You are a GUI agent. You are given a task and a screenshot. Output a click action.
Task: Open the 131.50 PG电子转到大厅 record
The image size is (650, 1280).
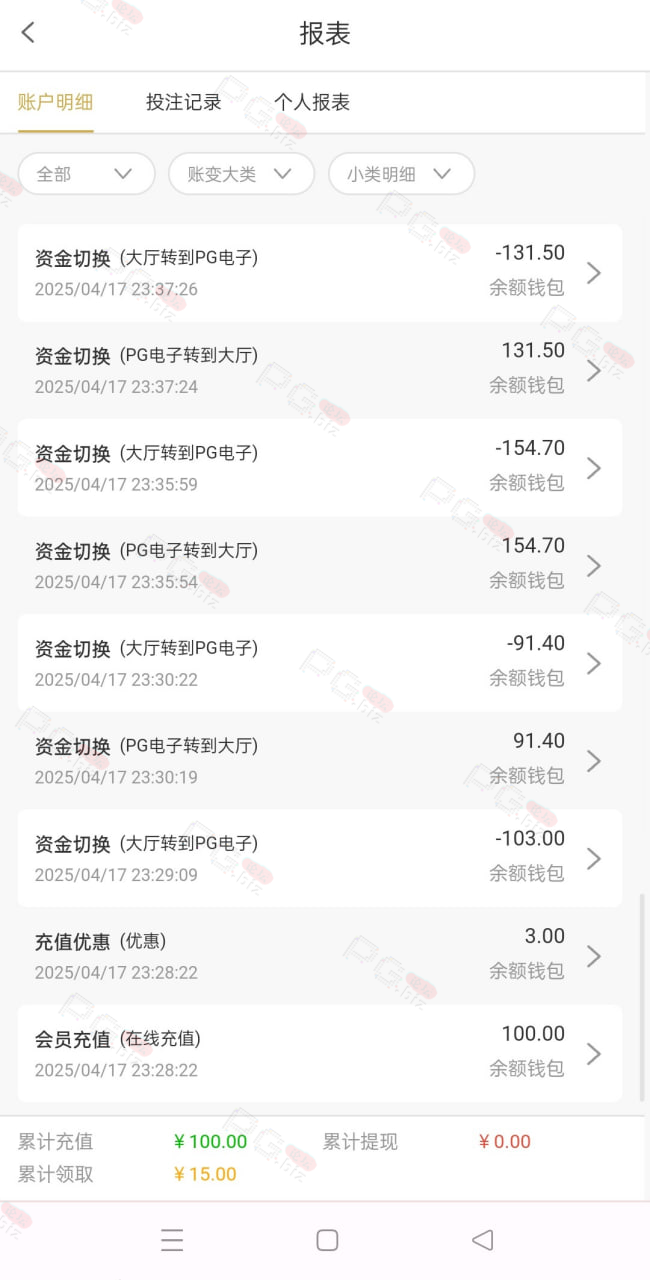[x=320, y=371]
